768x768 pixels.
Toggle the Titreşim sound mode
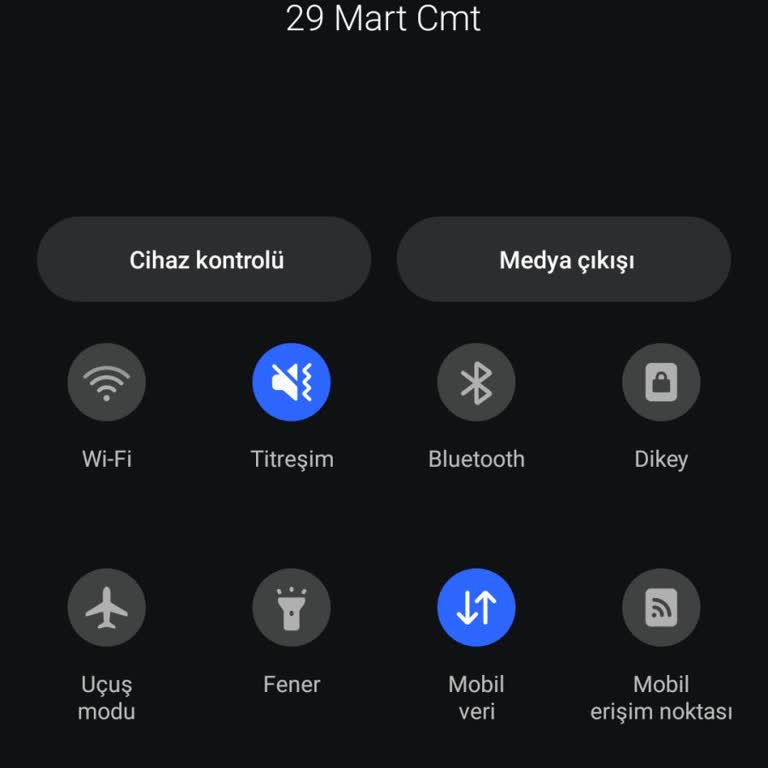pyautogui.click(x=291, y=382)
